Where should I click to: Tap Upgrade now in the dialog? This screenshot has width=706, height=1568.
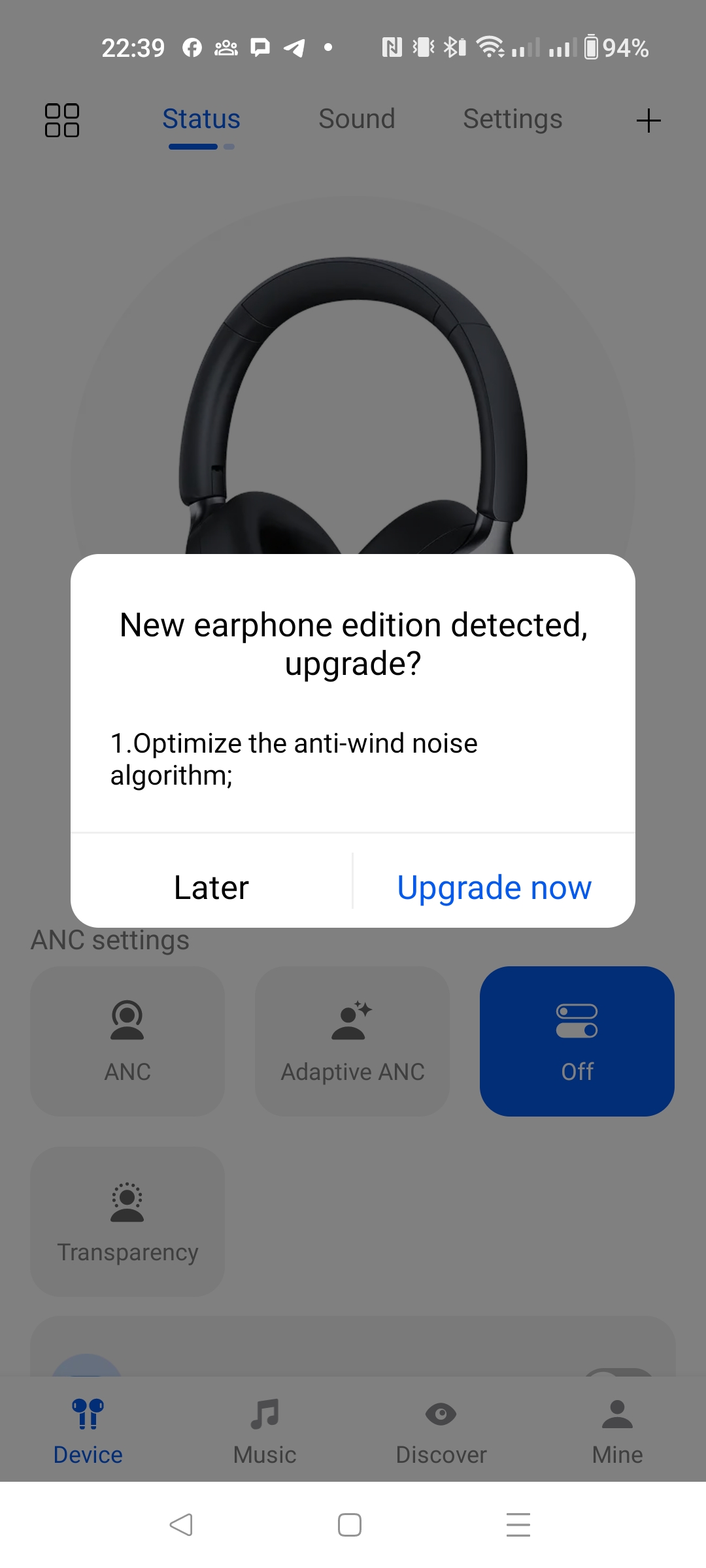(x=494, y=887)
